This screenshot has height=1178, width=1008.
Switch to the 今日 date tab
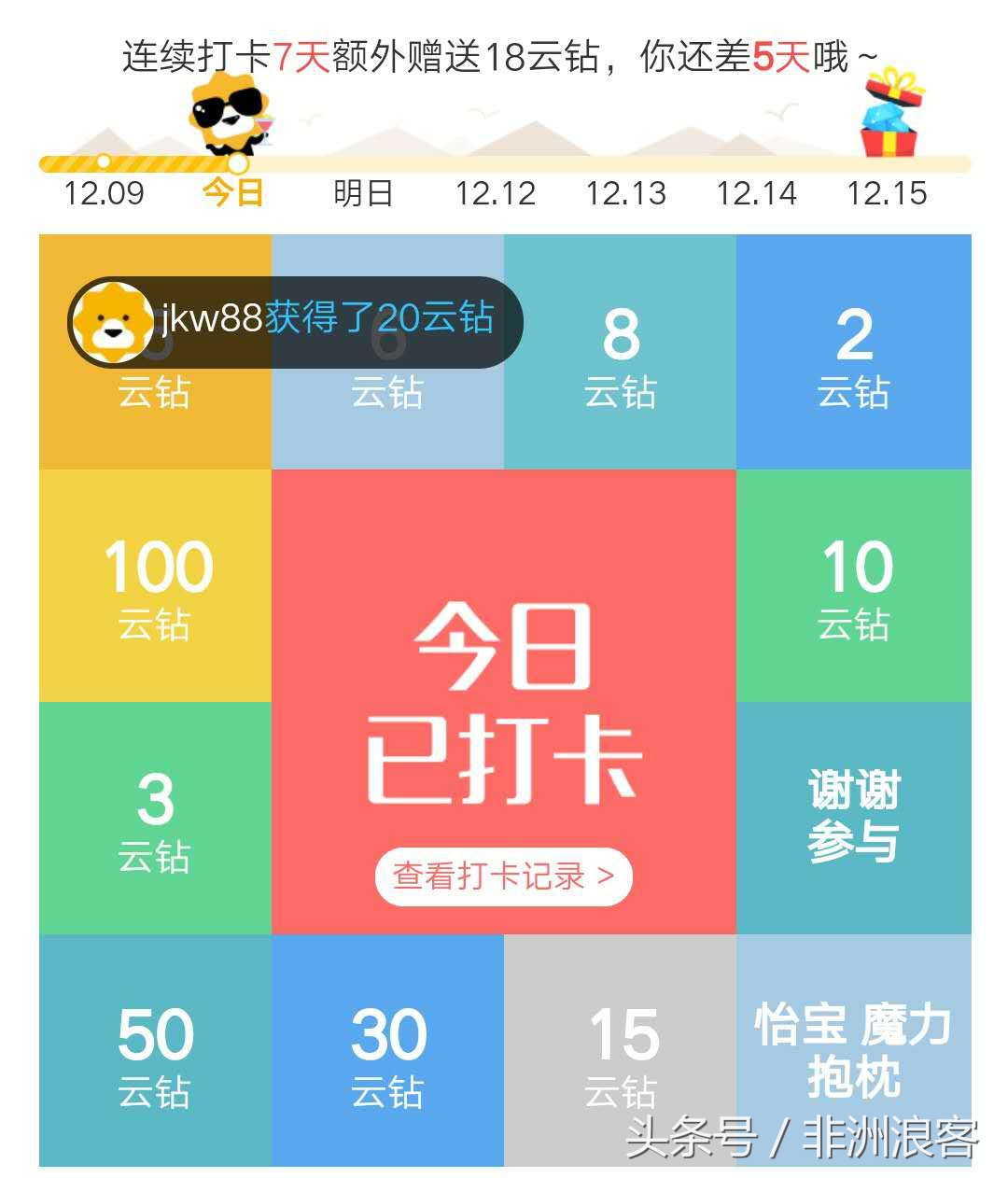pyautogui.click(x=231, y=192)
